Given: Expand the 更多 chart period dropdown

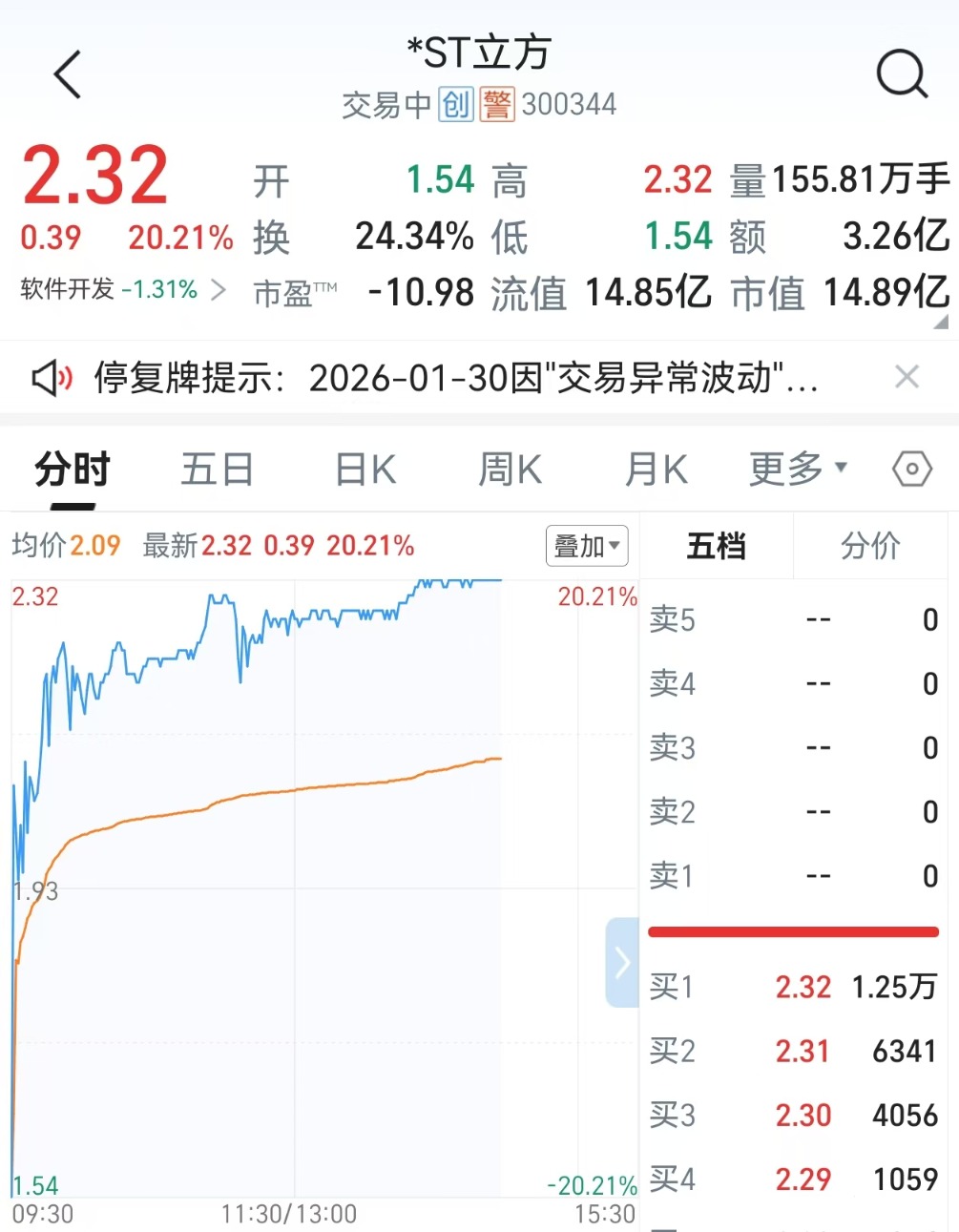Looking at the screenshot, I should point(798,469).
